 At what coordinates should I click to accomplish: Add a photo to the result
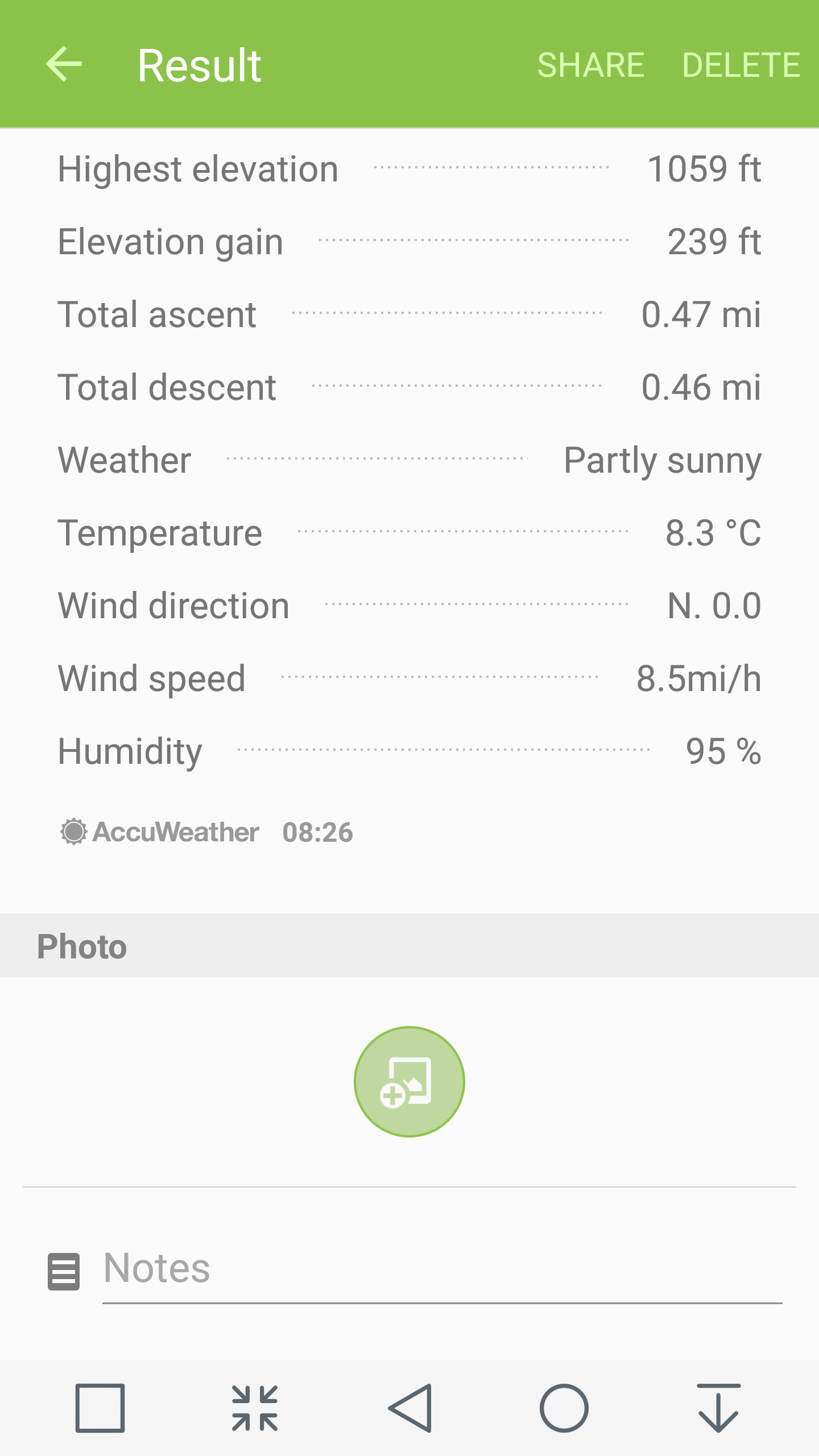409,1081
